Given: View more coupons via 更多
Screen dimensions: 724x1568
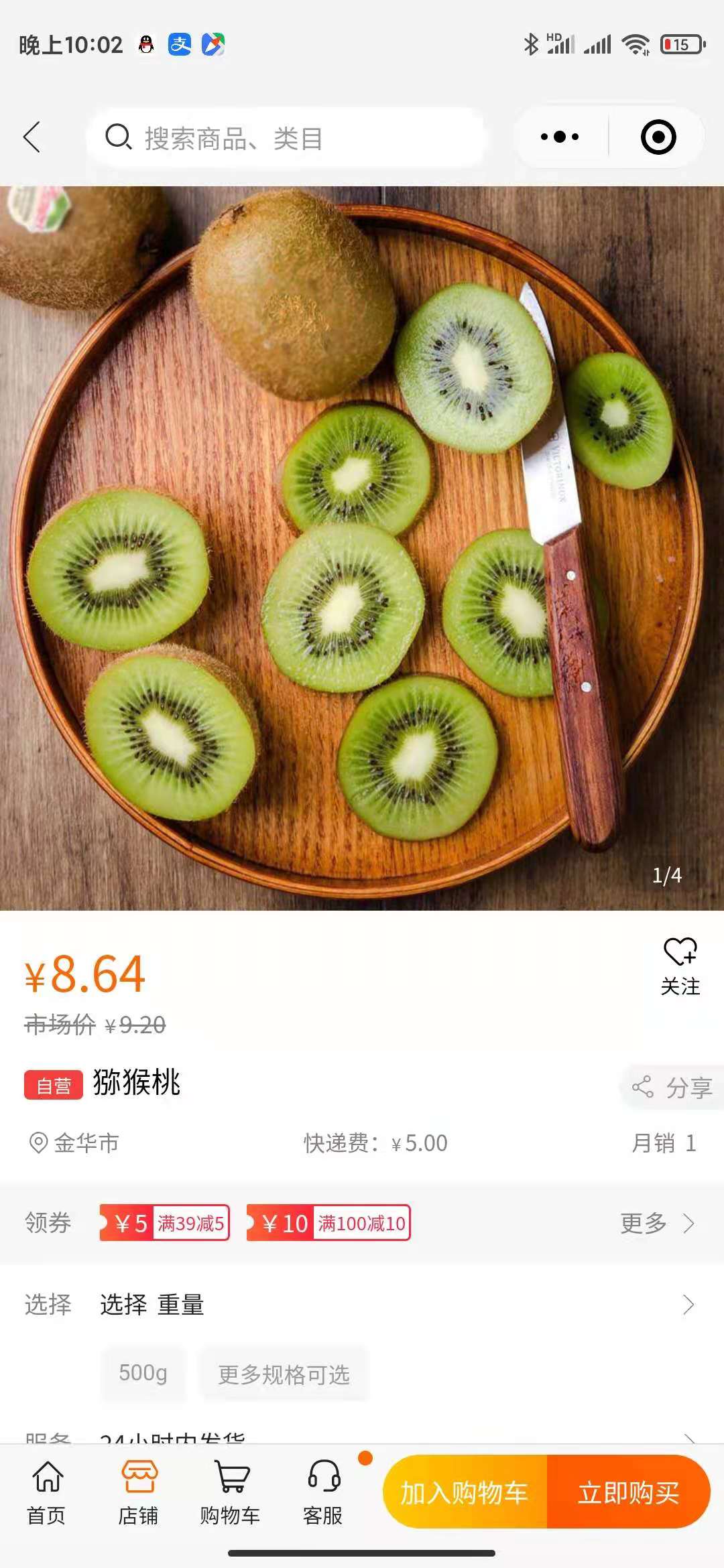Looking at the screenshot, I should click(x=656, y=1223).
